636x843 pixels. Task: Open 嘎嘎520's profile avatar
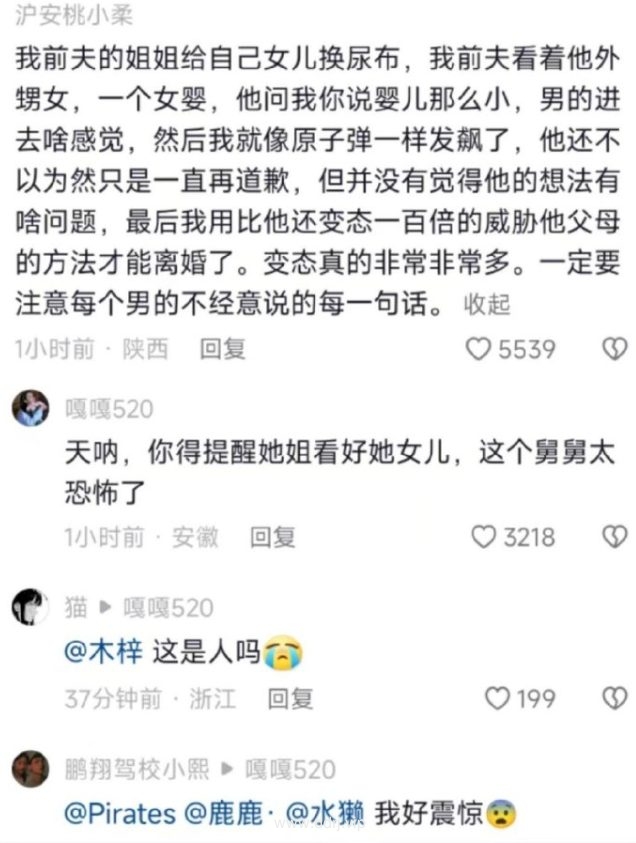coord(31,408)
